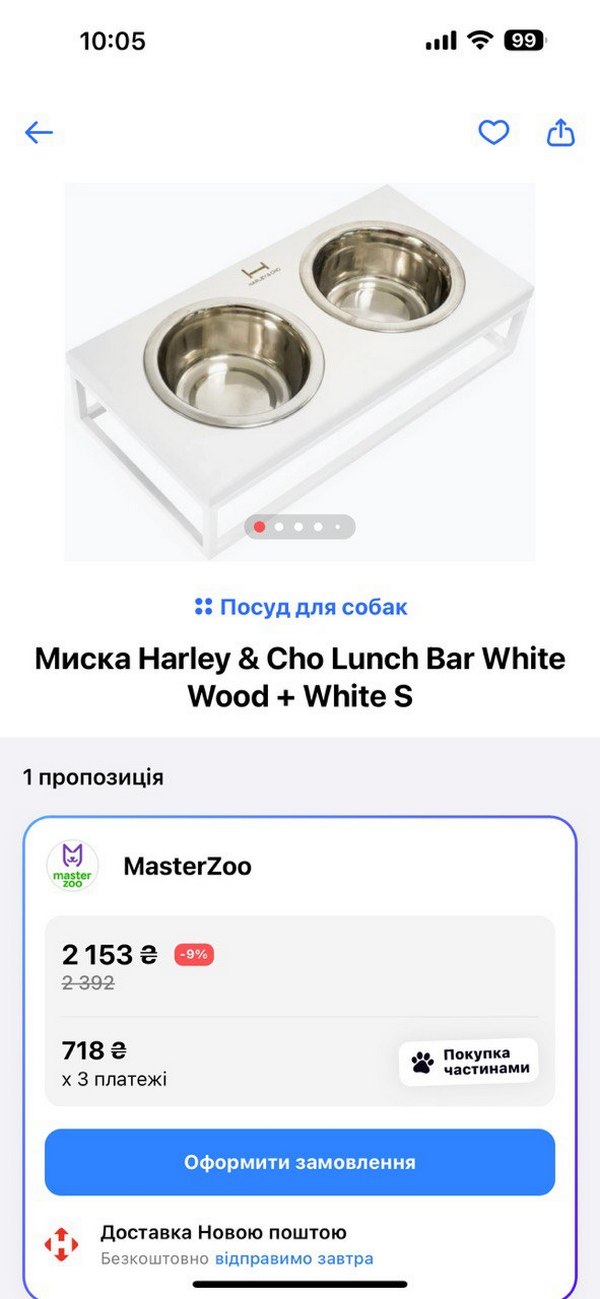
Task: Tap the product image page indicator dots
Action: [x=299, y=526]
